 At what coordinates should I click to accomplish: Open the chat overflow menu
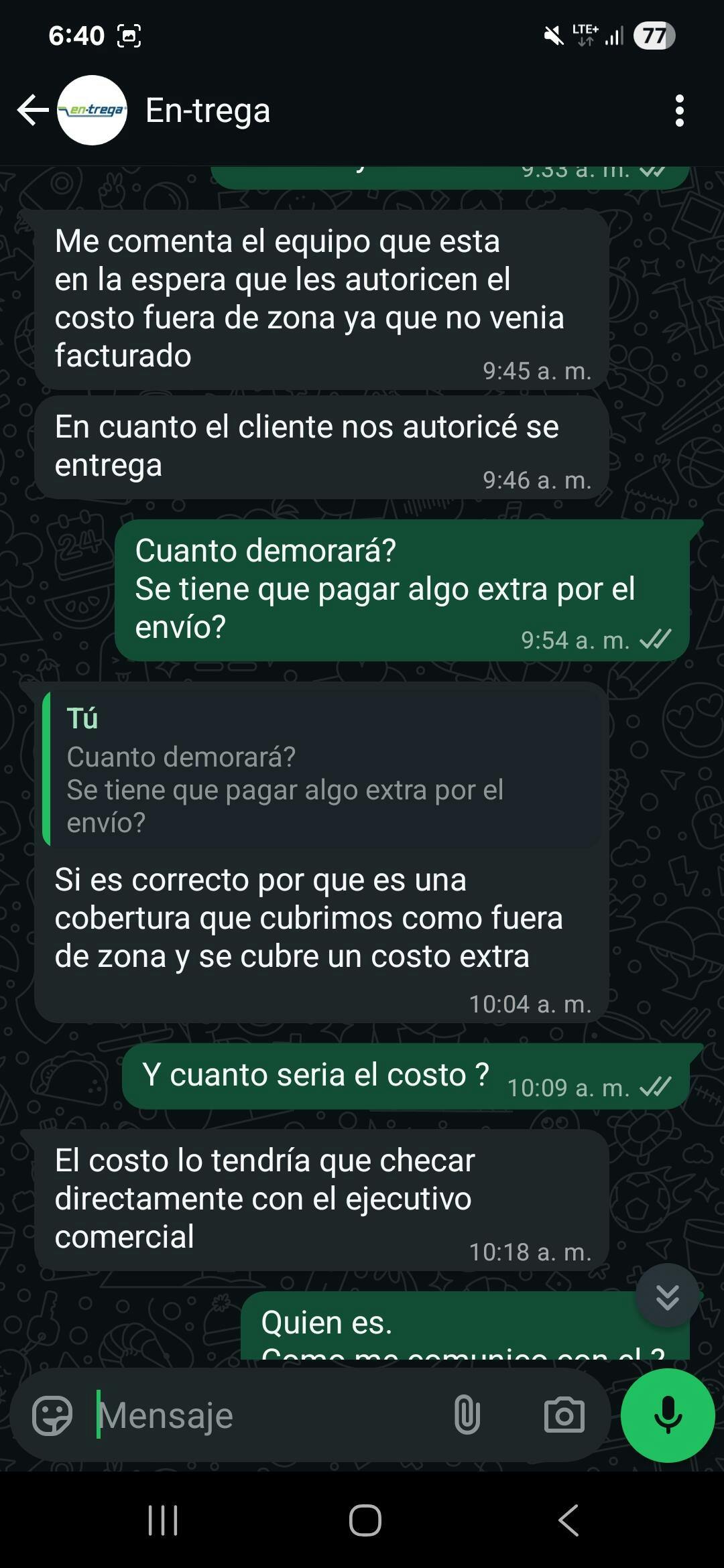(679, 111)
